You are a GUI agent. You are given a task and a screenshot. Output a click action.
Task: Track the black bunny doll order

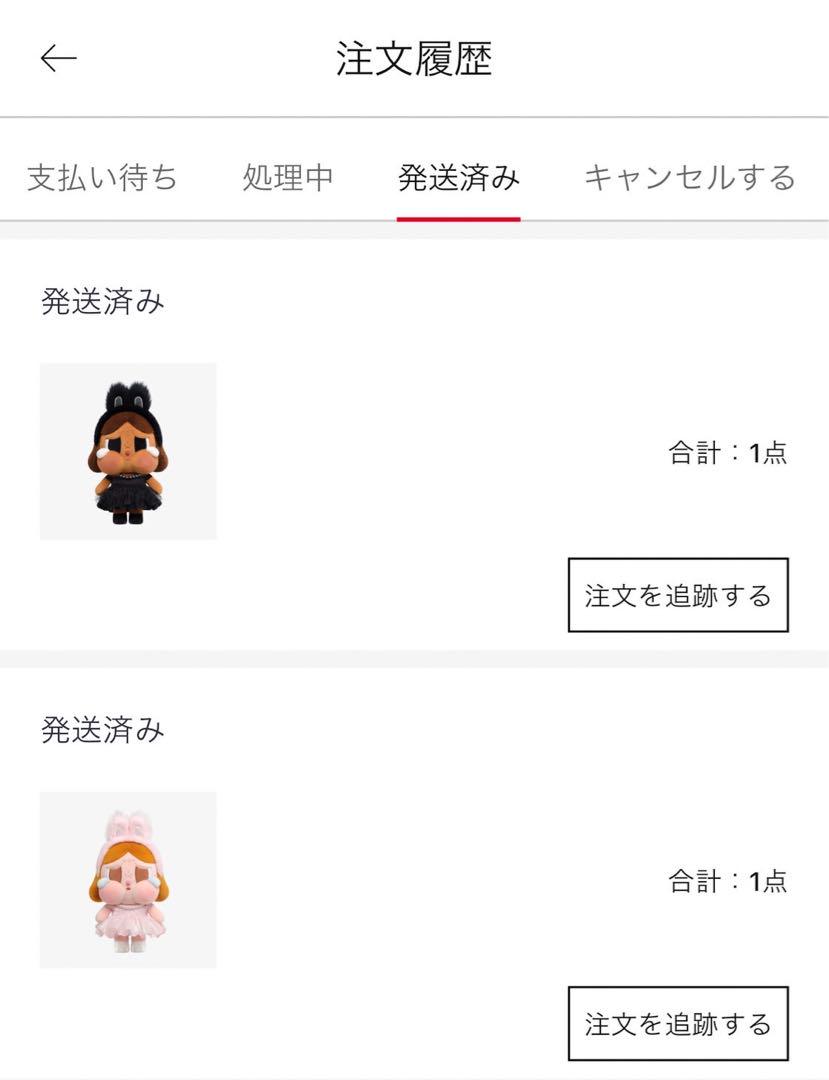coord(678,596)
